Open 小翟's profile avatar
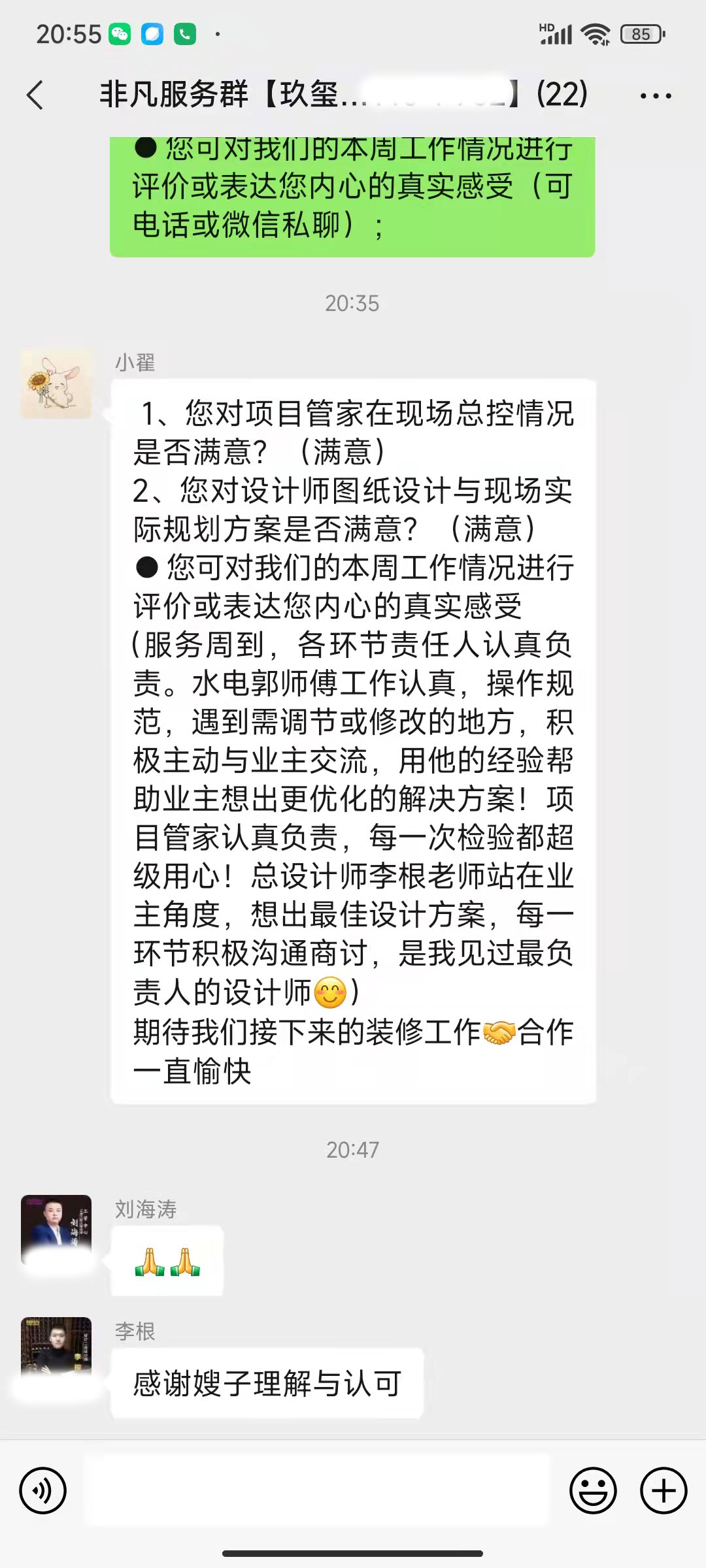The image size is (706, 1568). point(56,384)
